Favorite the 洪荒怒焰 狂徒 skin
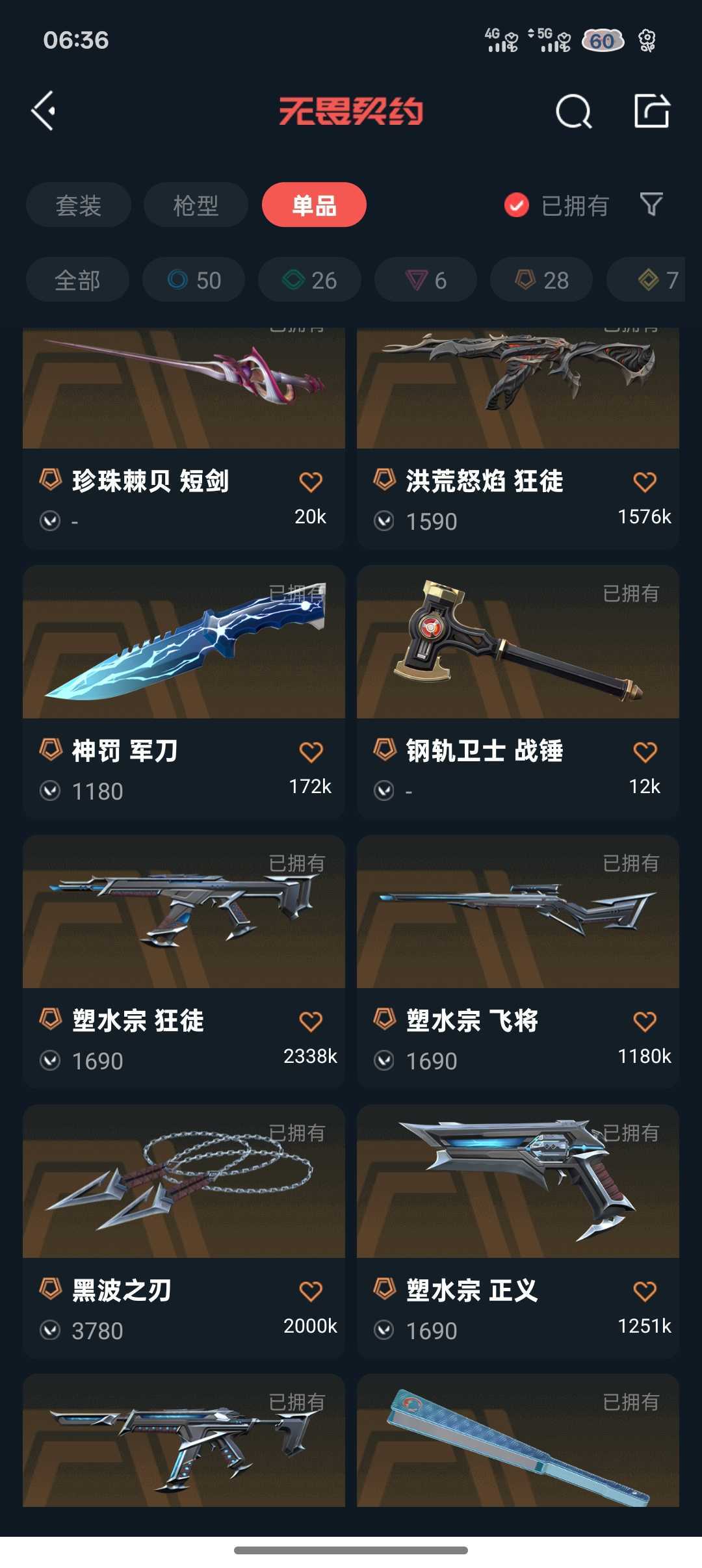Screen dimensions: 702x1568 click(x=645, y=482)
